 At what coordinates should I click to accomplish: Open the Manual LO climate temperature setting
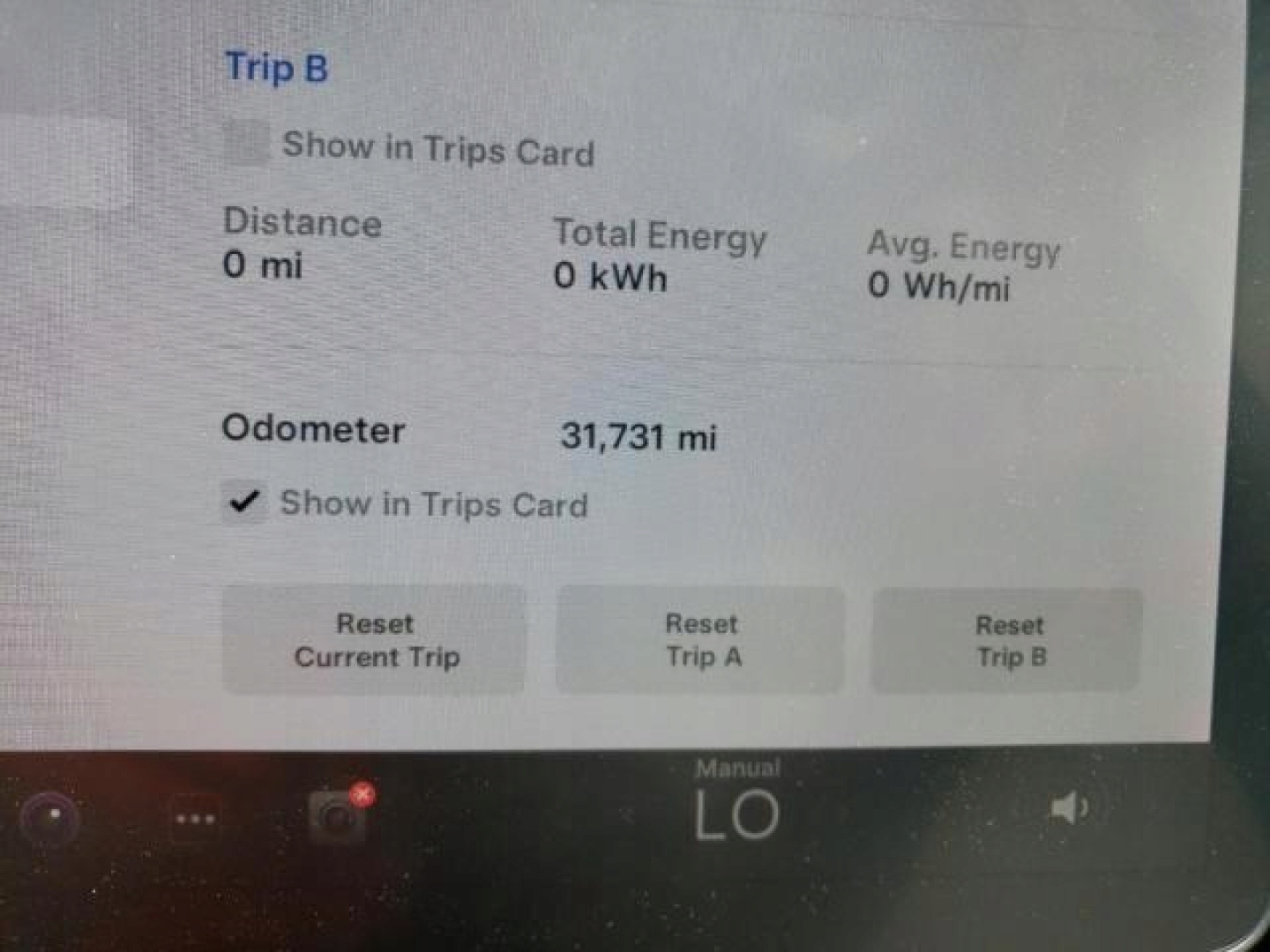point(737,805)
